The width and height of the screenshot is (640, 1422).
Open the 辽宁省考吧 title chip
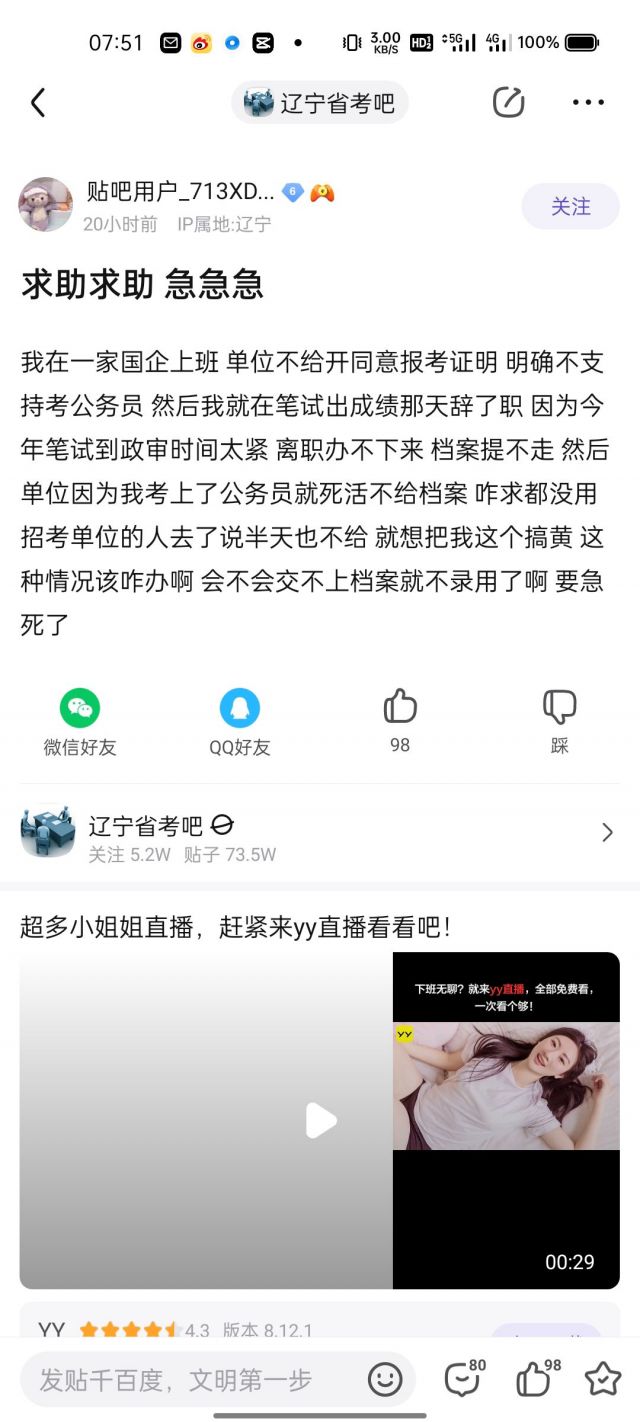(320, 103)
